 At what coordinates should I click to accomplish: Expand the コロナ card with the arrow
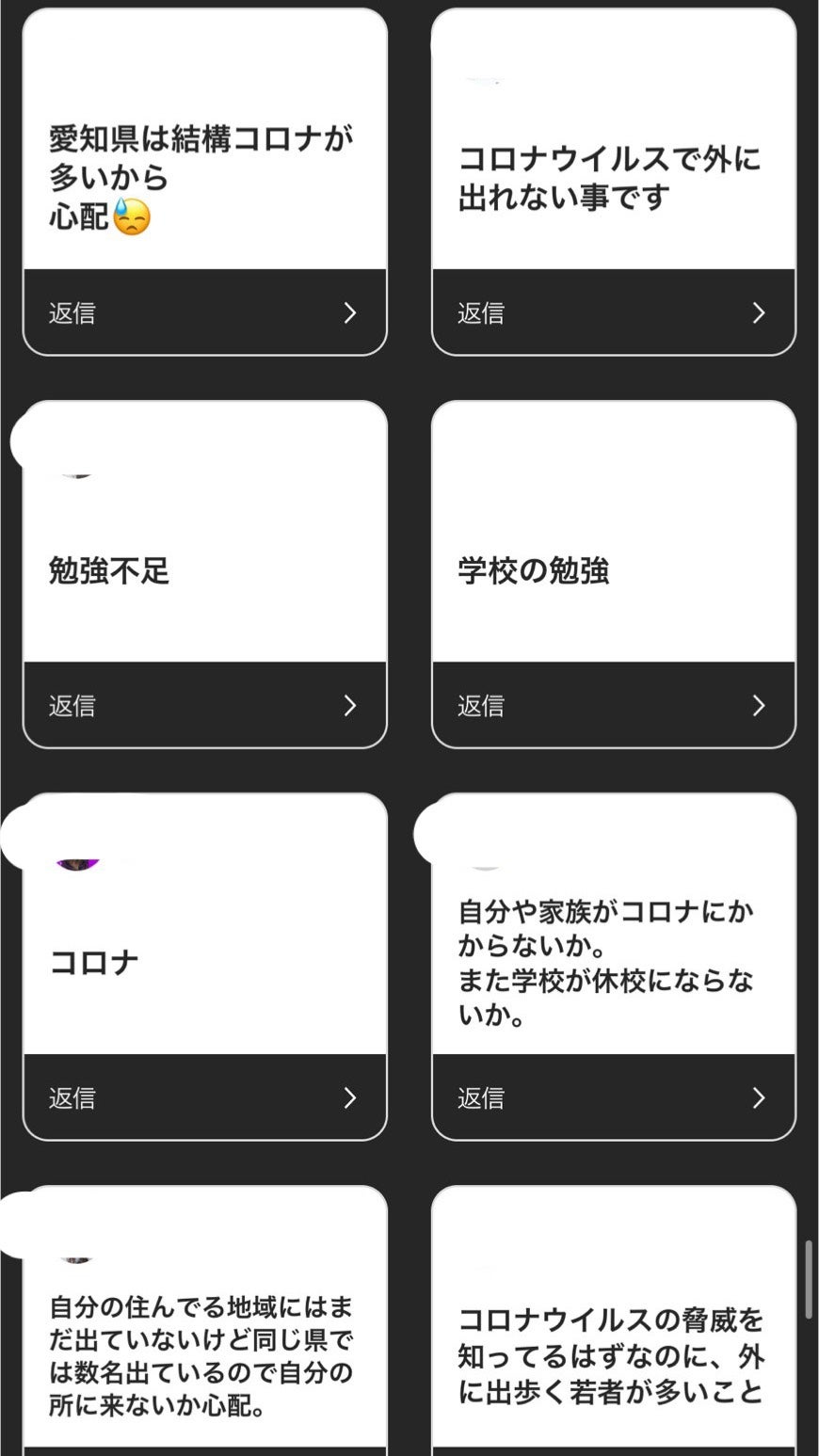point(350,1097)
